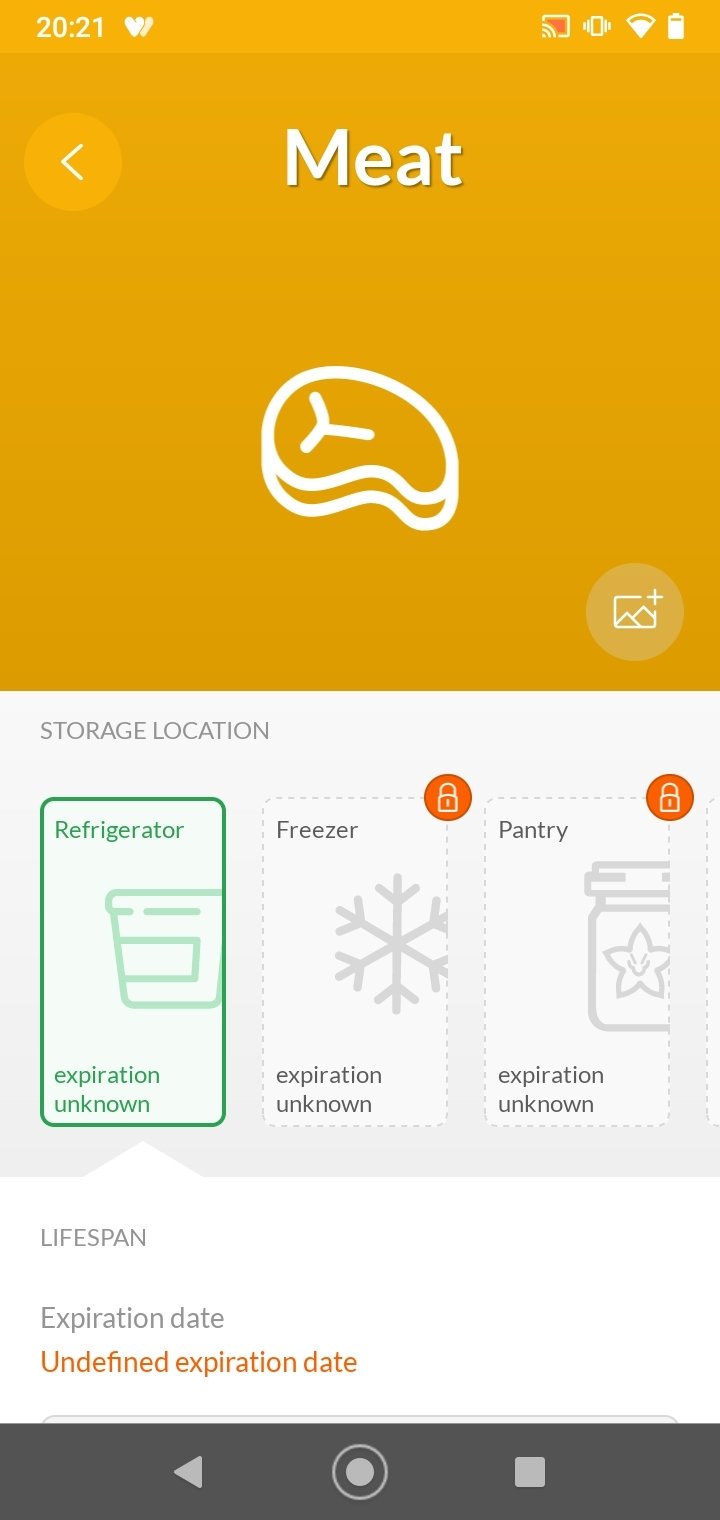
Task: Tap the system back button
Action: (x=188, y=1471)
